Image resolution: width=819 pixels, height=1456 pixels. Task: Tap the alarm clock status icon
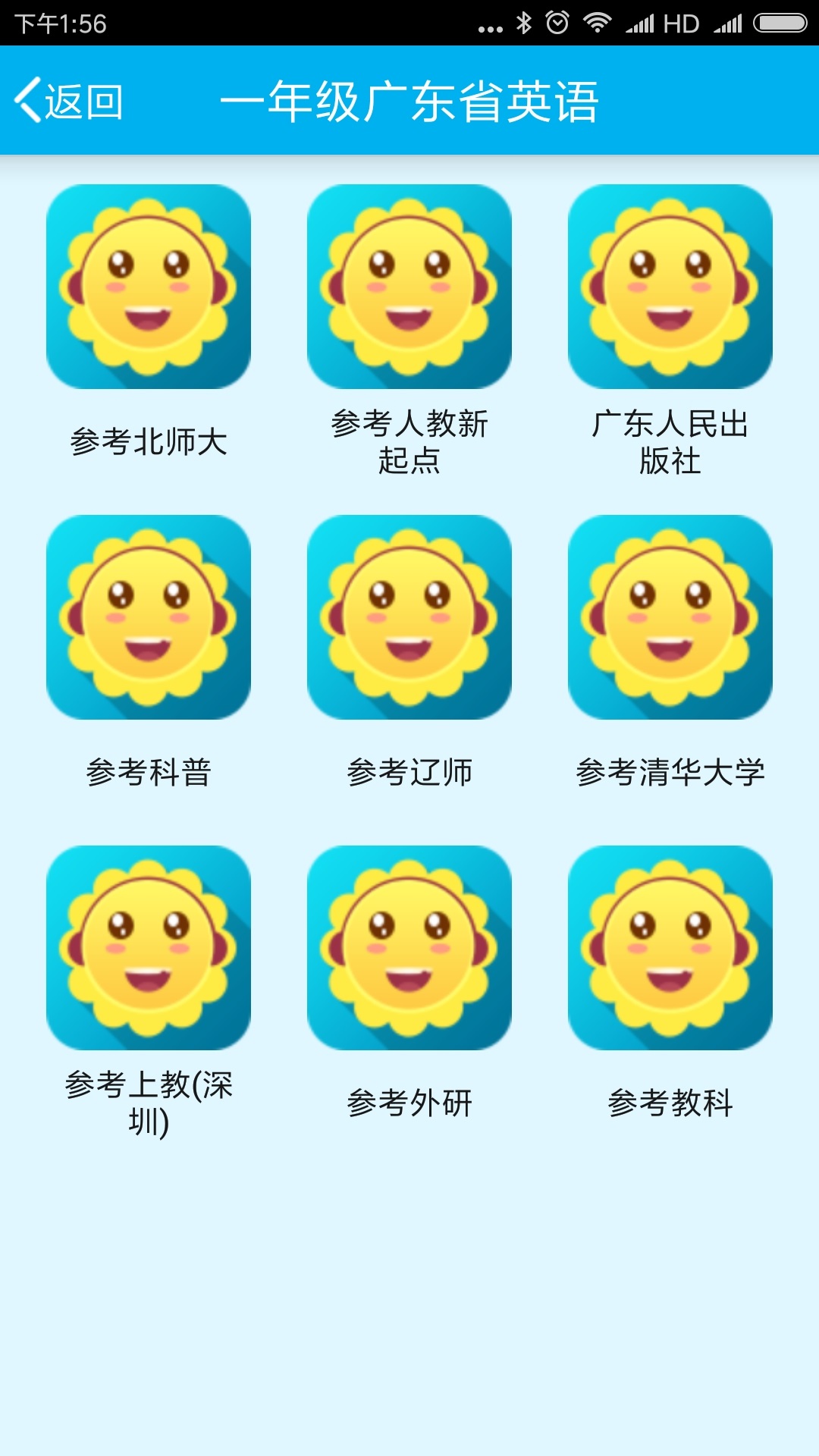[557, 23]
